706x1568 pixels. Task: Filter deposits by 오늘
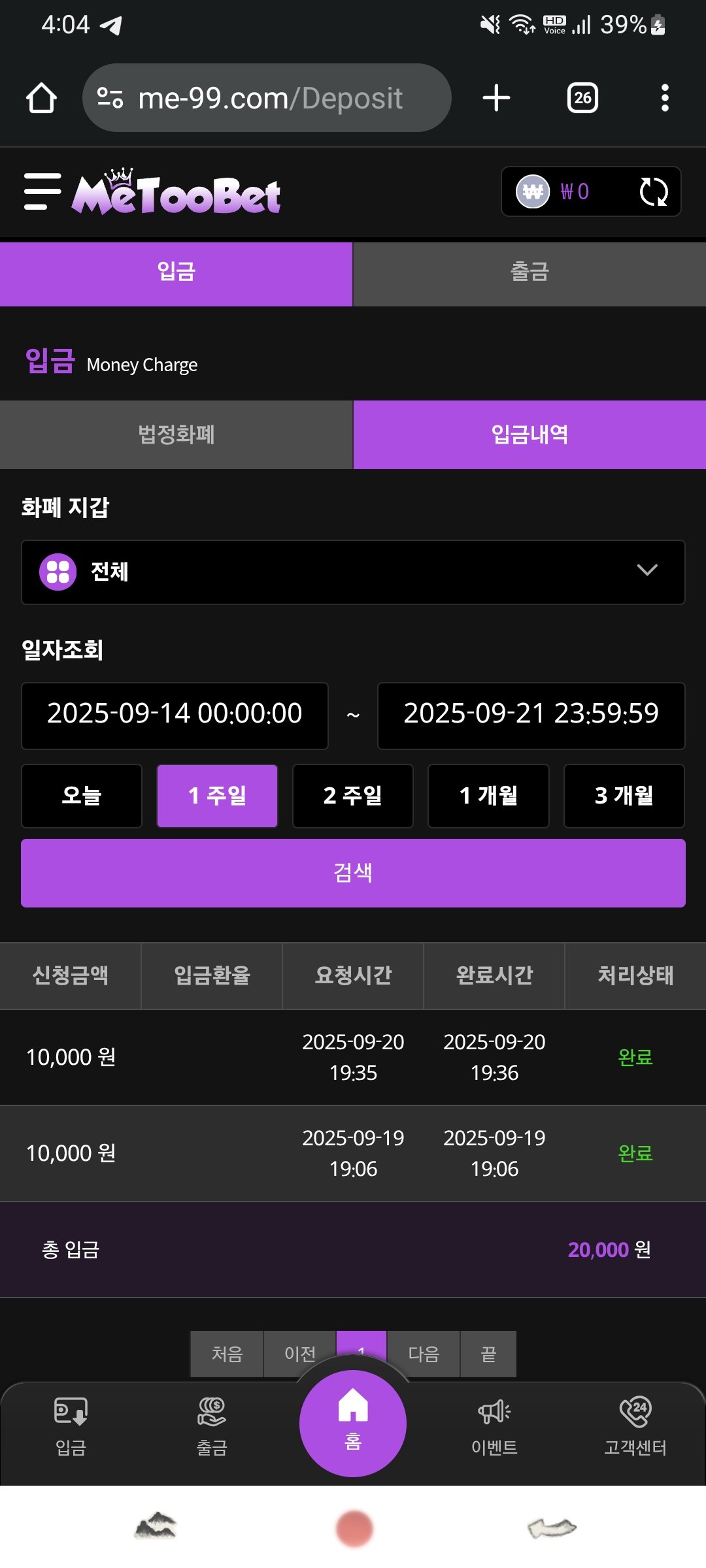tap(82, 796)
